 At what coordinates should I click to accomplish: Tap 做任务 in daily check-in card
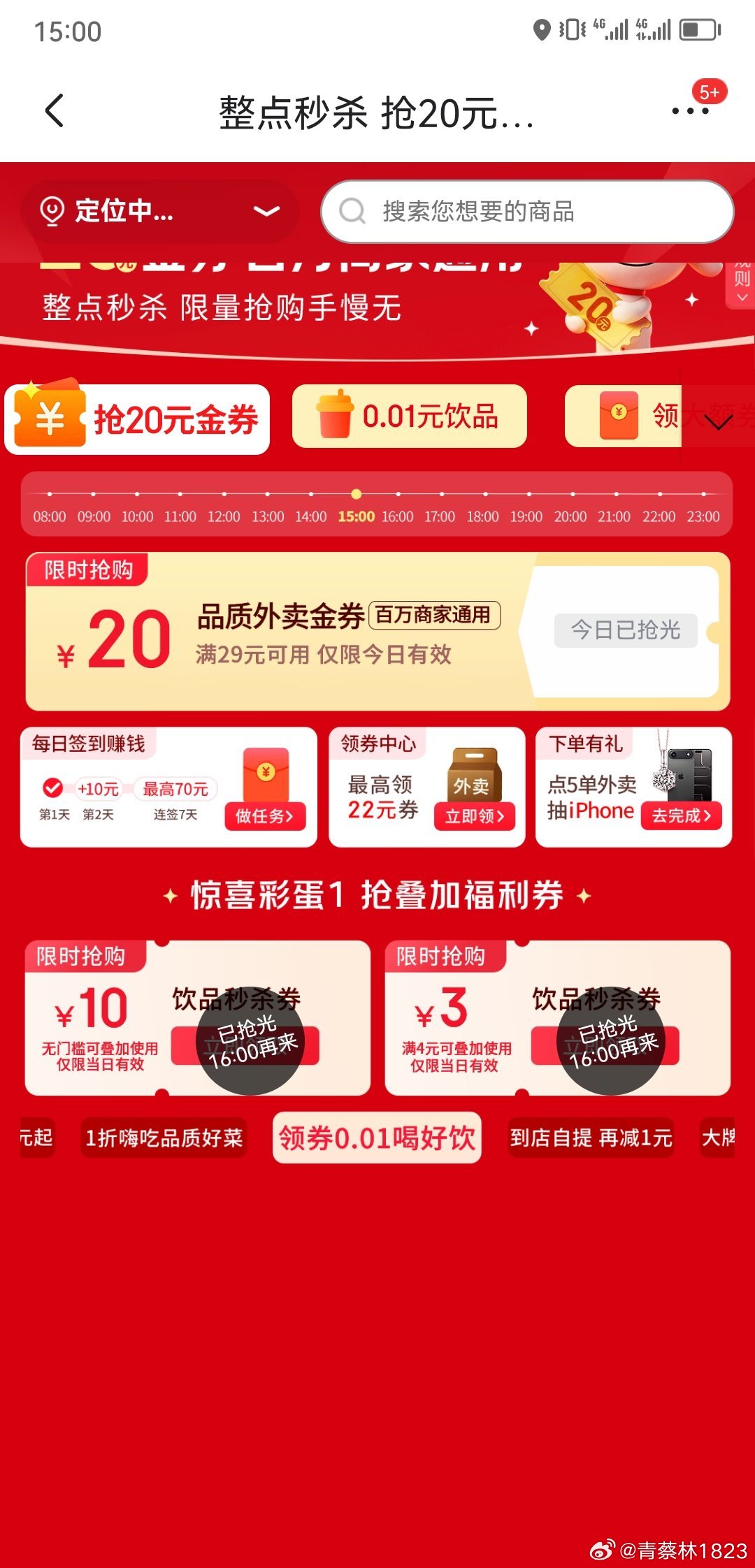click(x=265, y=815)
